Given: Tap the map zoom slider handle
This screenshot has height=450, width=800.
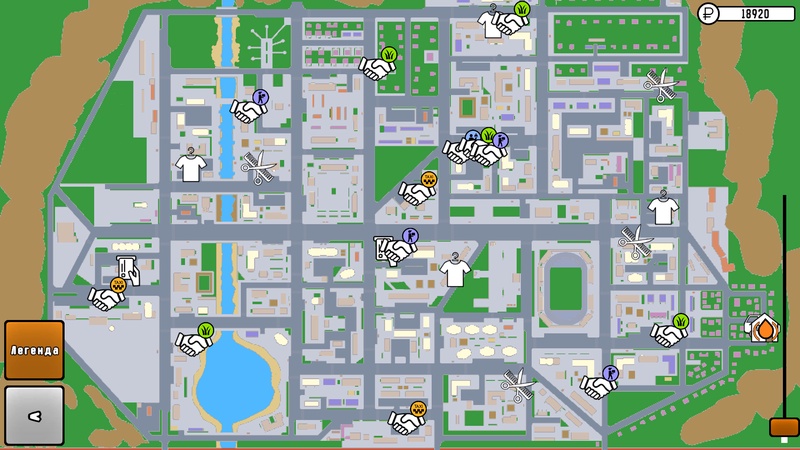Looking at the screenshot, I should tap(783, 427).
